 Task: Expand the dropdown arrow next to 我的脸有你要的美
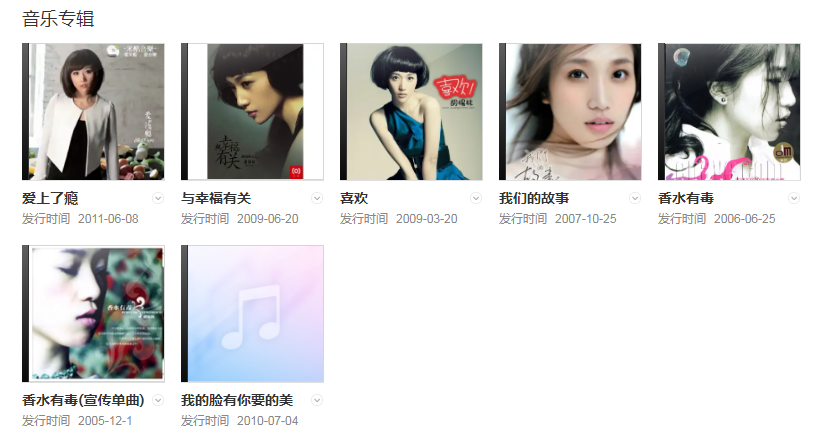pos(317,400)
